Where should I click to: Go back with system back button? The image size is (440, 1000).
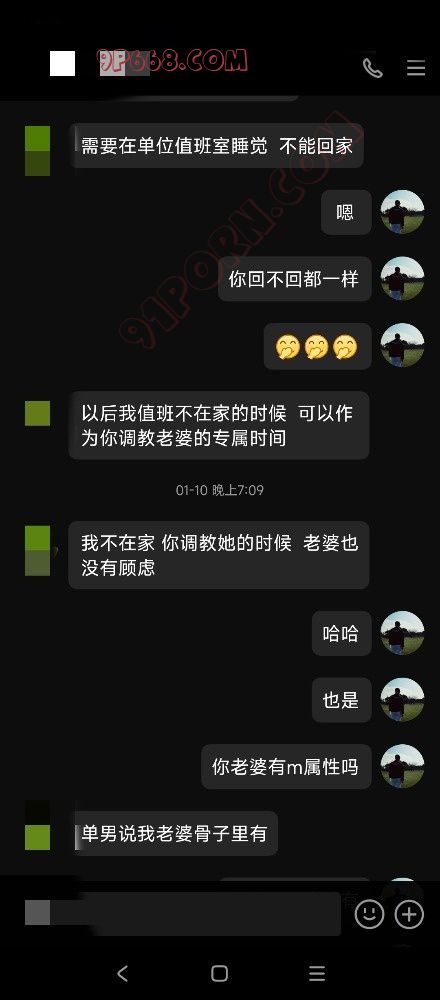click(x=122, y=973)
